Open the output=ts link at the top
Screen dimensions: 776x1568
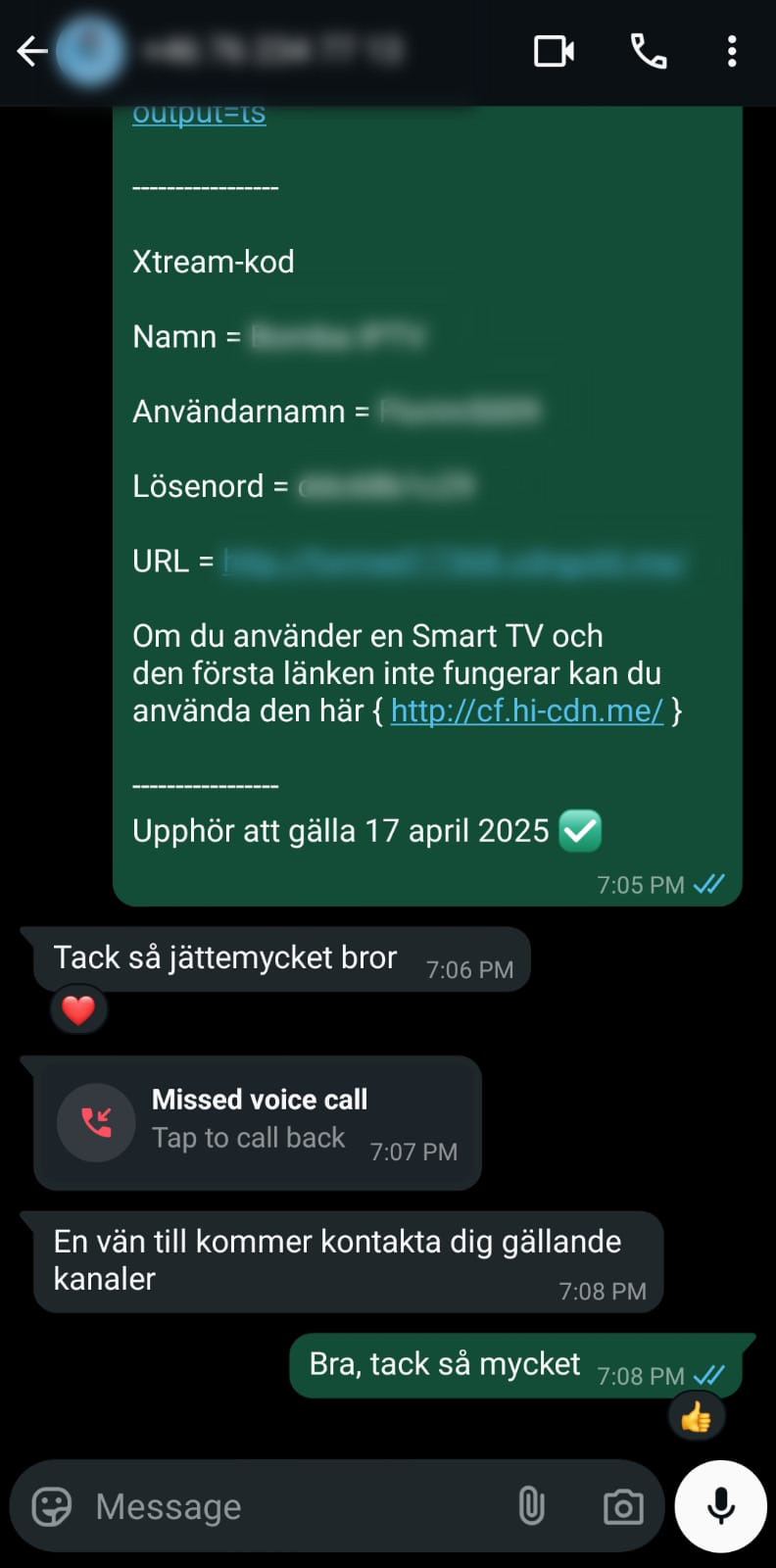[x=199, y=115]
